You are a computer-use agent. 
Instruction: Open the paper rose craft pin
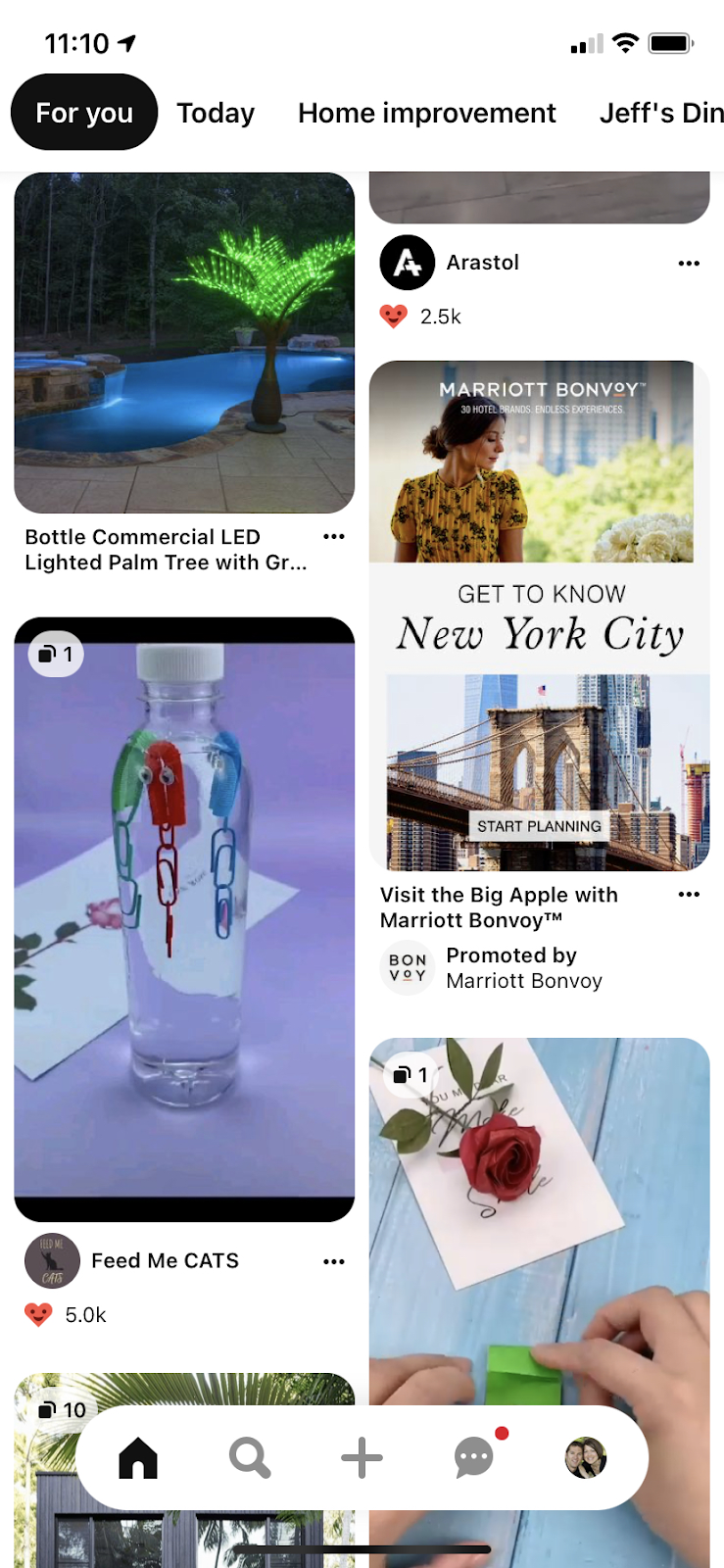(539, 1215)
